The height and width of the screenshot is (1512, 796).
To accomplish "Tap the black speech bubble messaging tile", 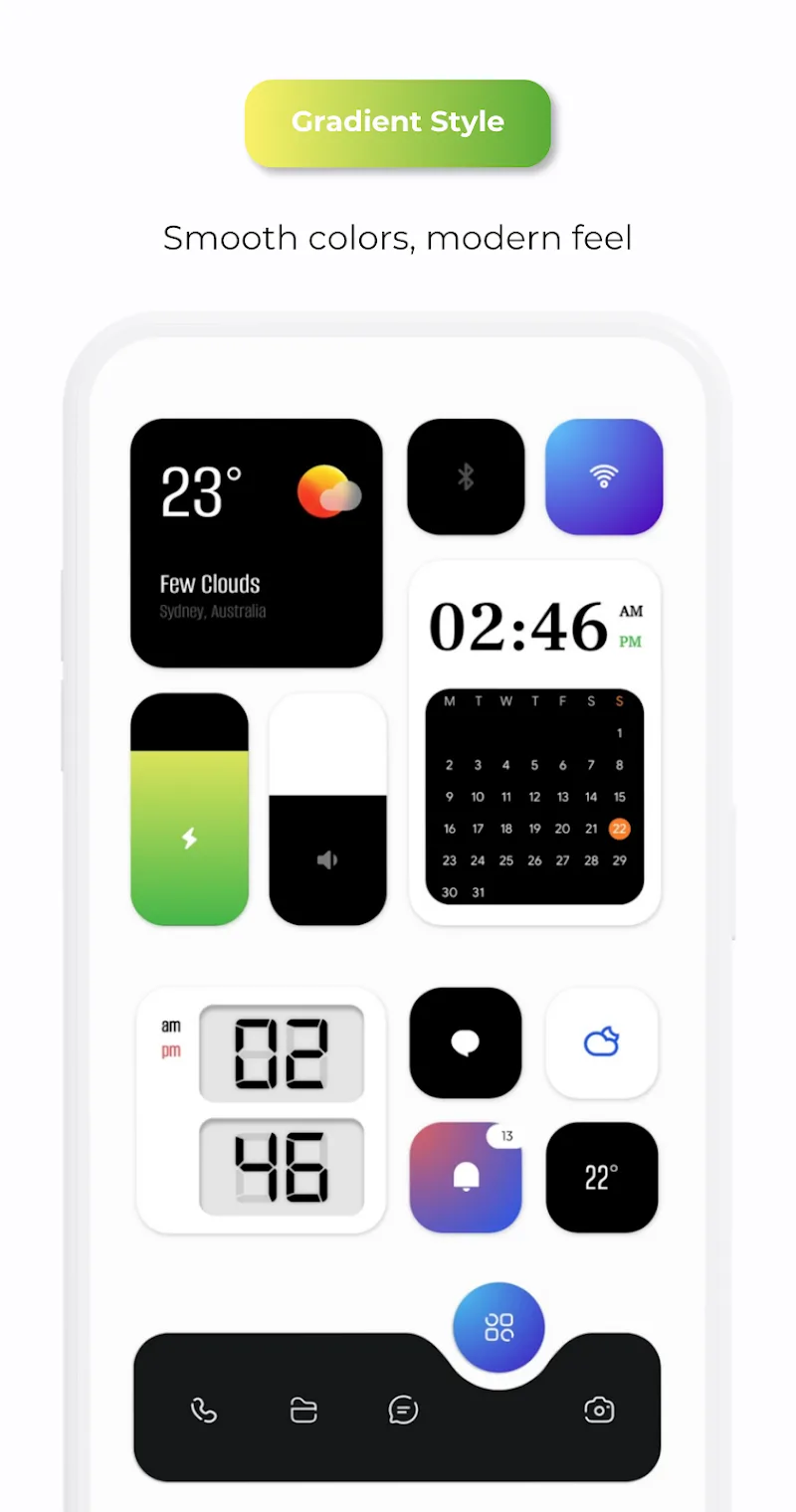I will (x=466, y=1043).
